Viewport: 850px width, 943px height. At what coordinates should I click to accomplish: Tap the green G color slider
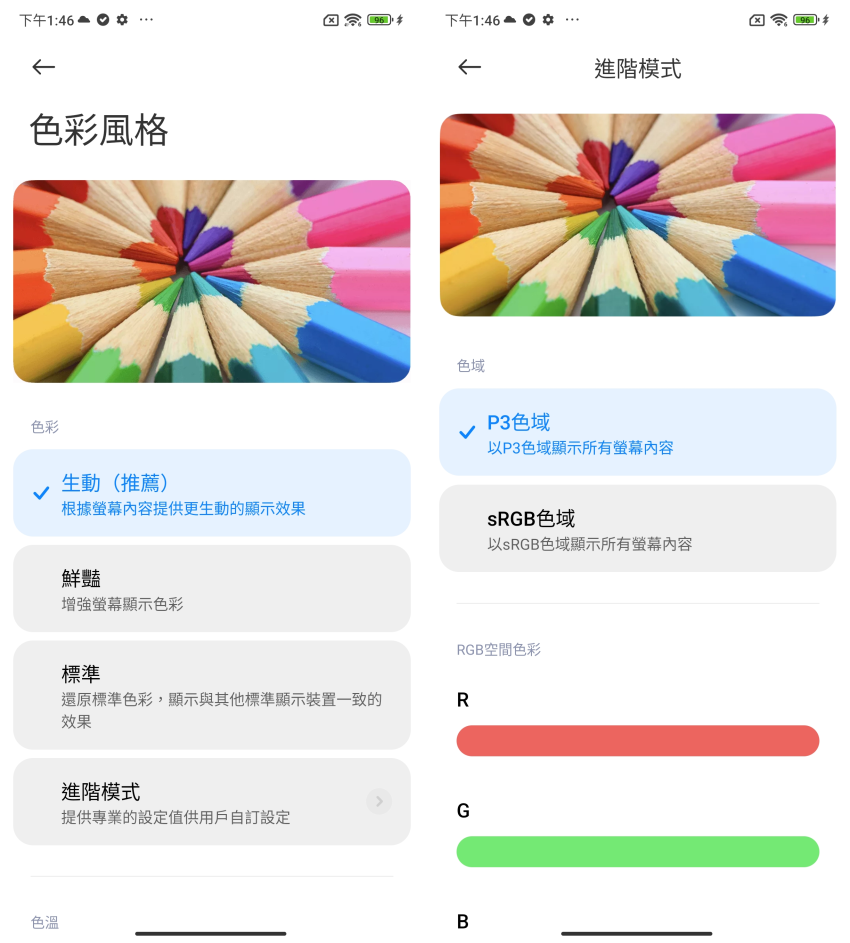(x=637, y=852)
